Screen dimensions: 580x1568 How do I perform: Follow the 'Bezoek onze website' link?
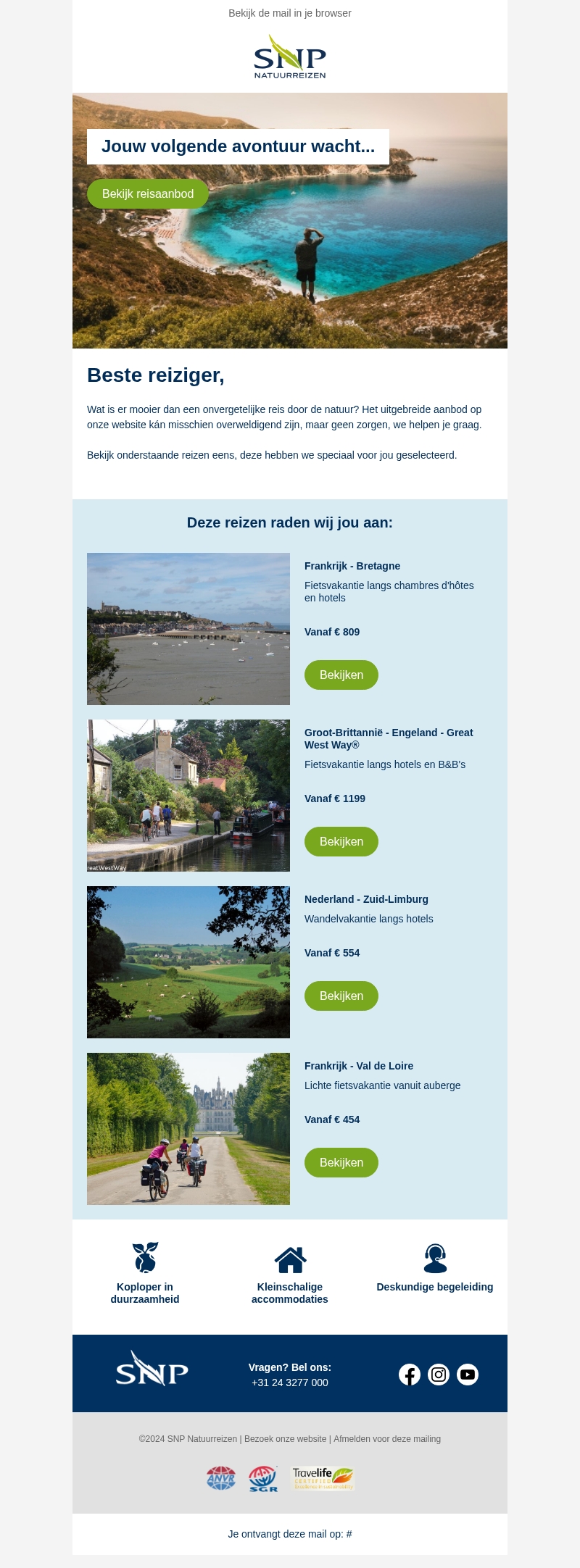285,1439
